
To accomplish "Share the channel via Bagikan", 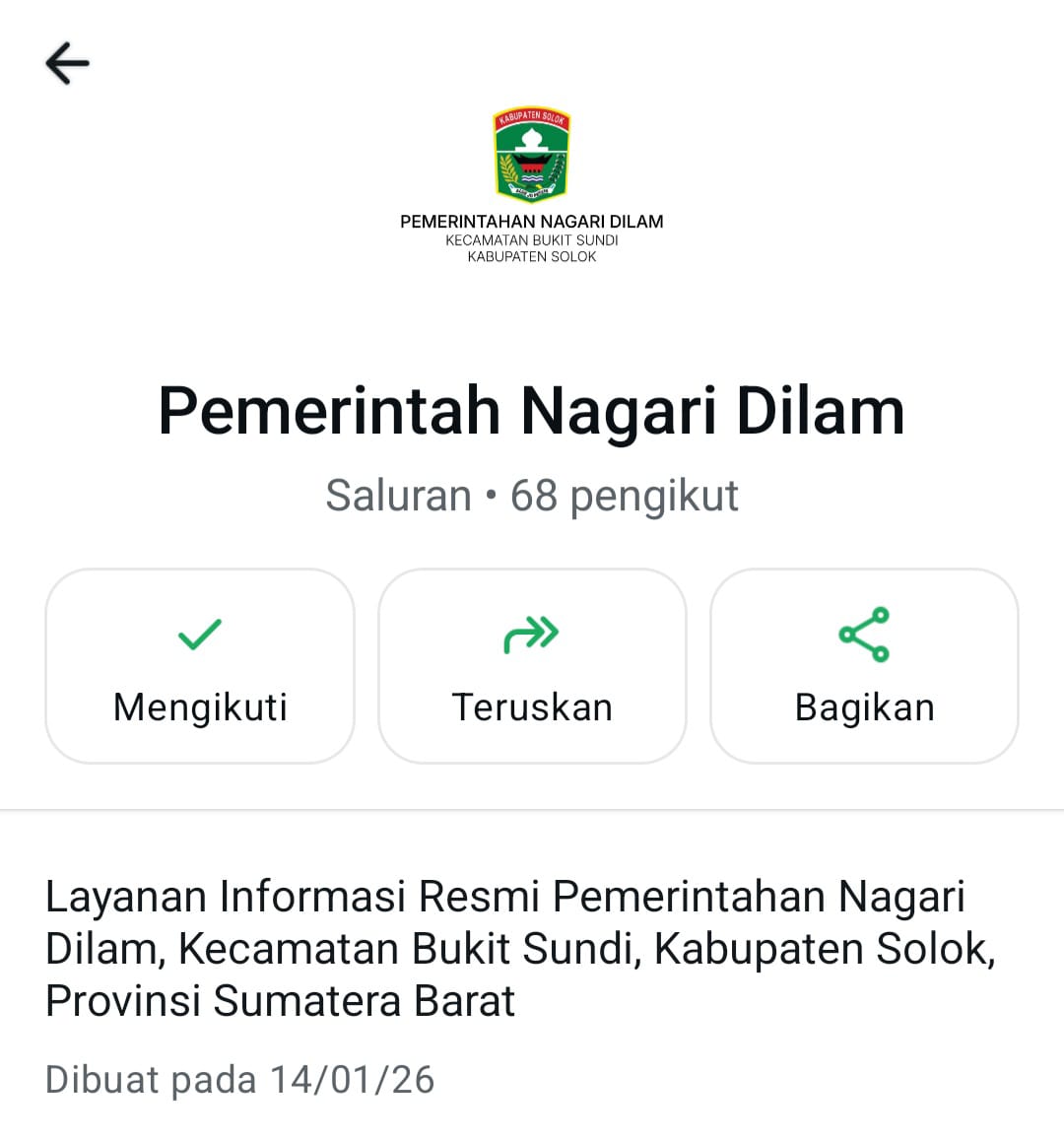I will pyautogui.click(x=864, y=666).
